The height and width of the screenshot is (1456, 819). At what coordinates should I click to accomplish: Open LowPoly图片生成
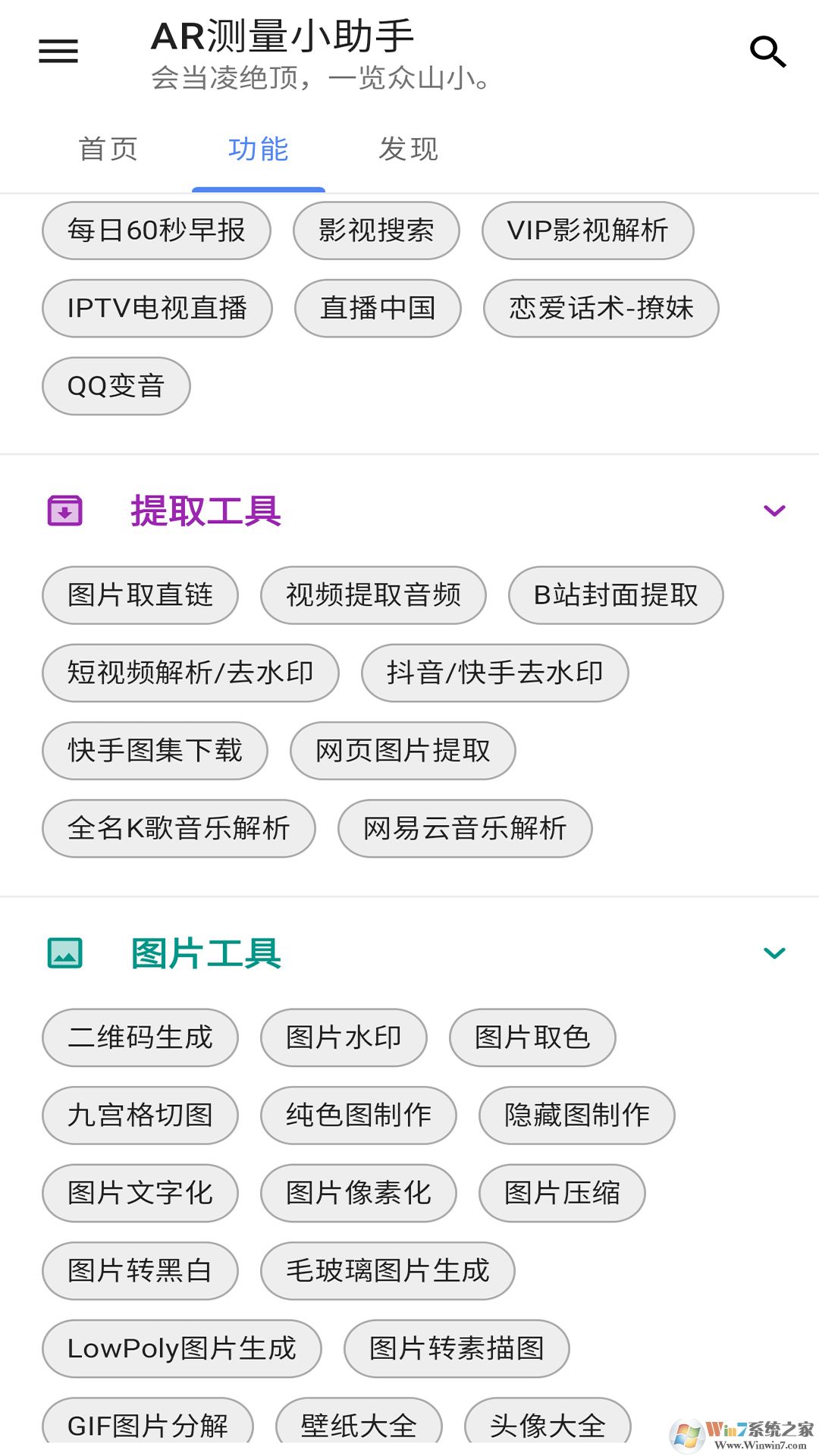180,1349
